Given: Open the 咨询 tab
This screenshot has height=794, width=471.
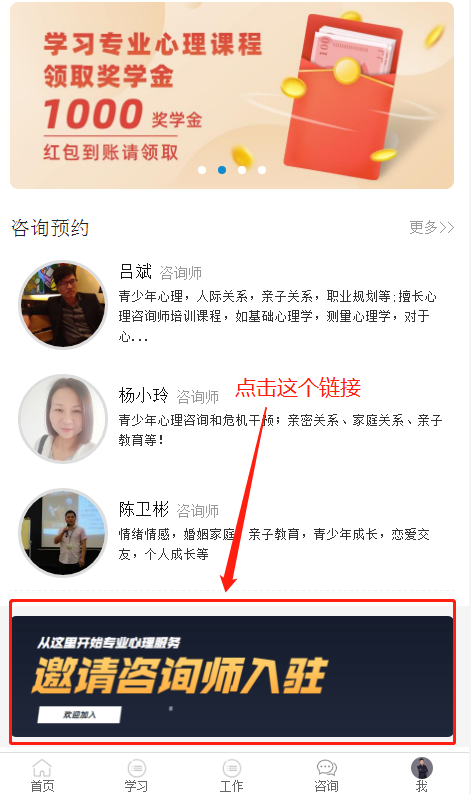Looking at the screenshot, I should click(326, 775).
